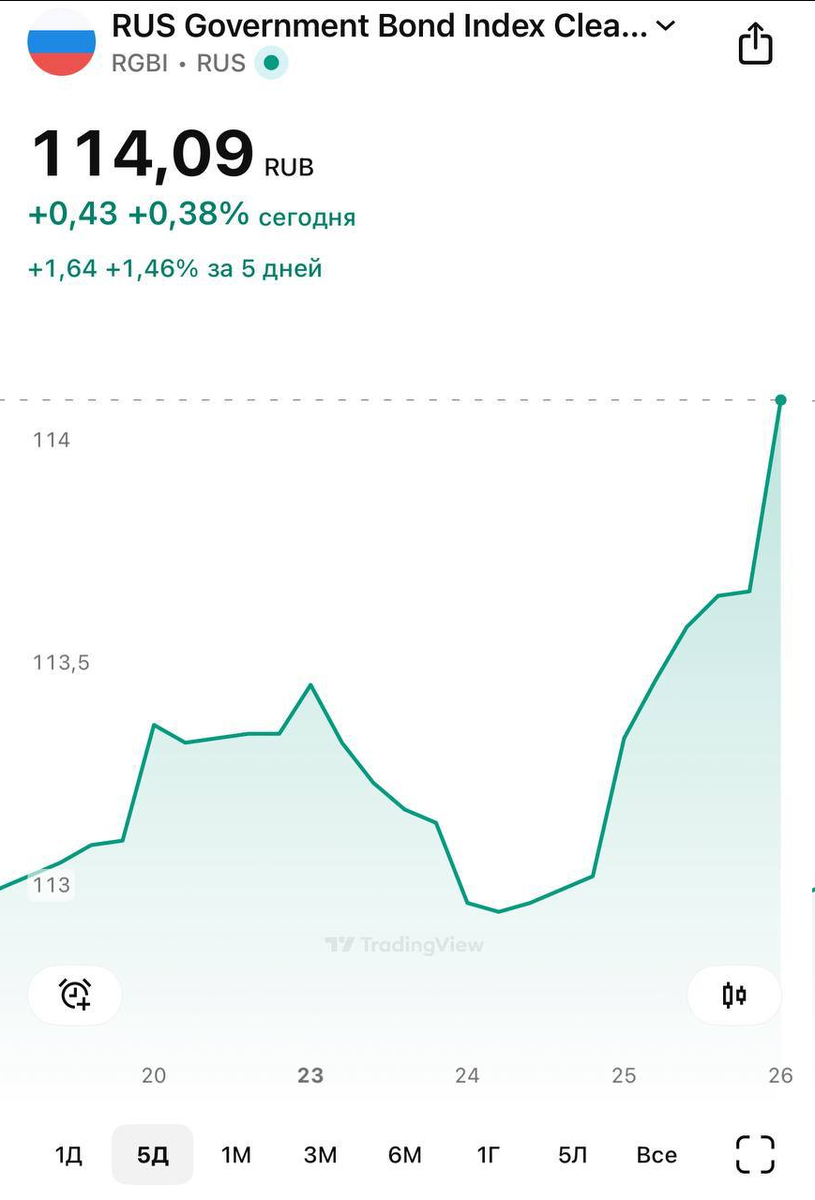Open the chart in fullscreen mode
Viewport: 815px width, 1200px height.
tap(755, 1154)
